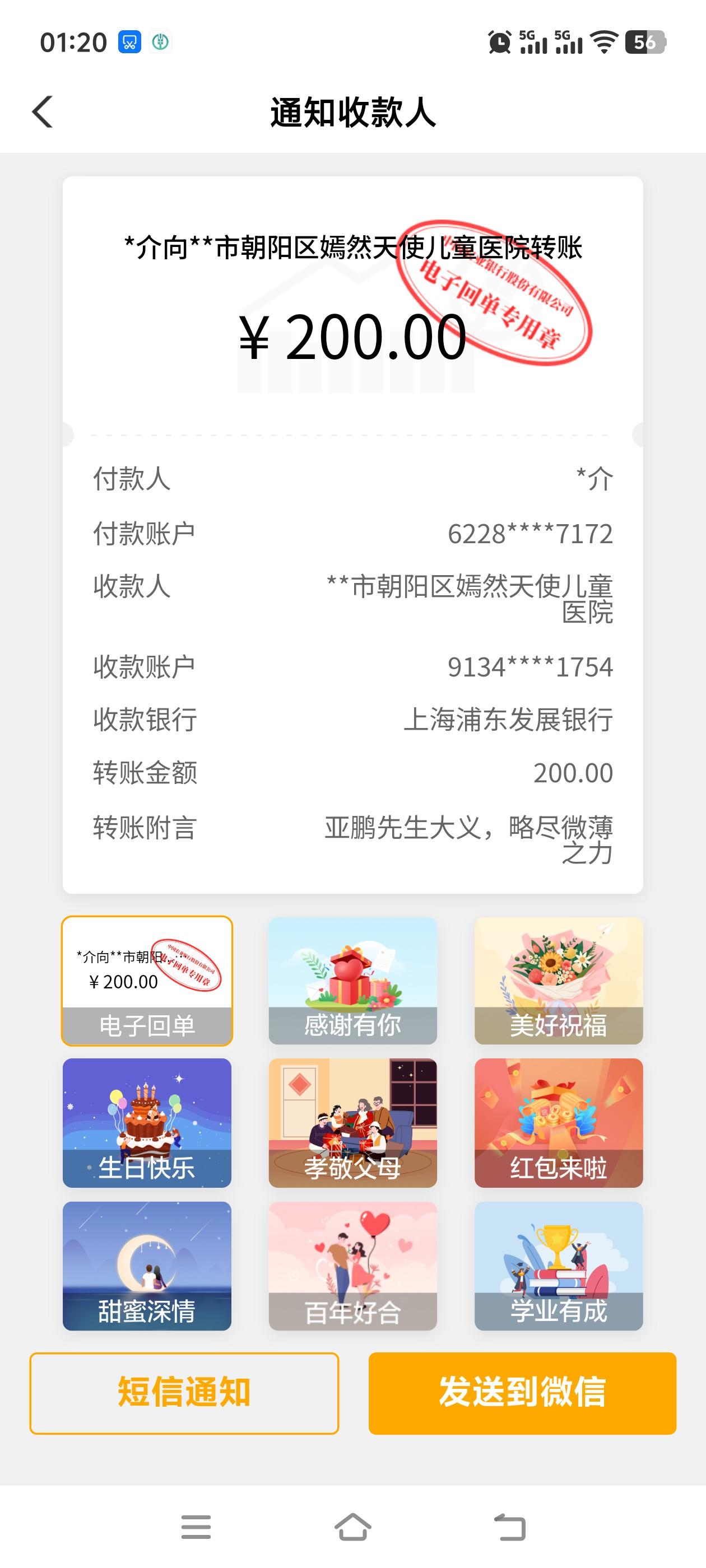Image resolution: width=706 pixels, height=1568 pixels.
Task: Click the red 电子回单专用章 stamp on receipt
Action: coord(497,307)
